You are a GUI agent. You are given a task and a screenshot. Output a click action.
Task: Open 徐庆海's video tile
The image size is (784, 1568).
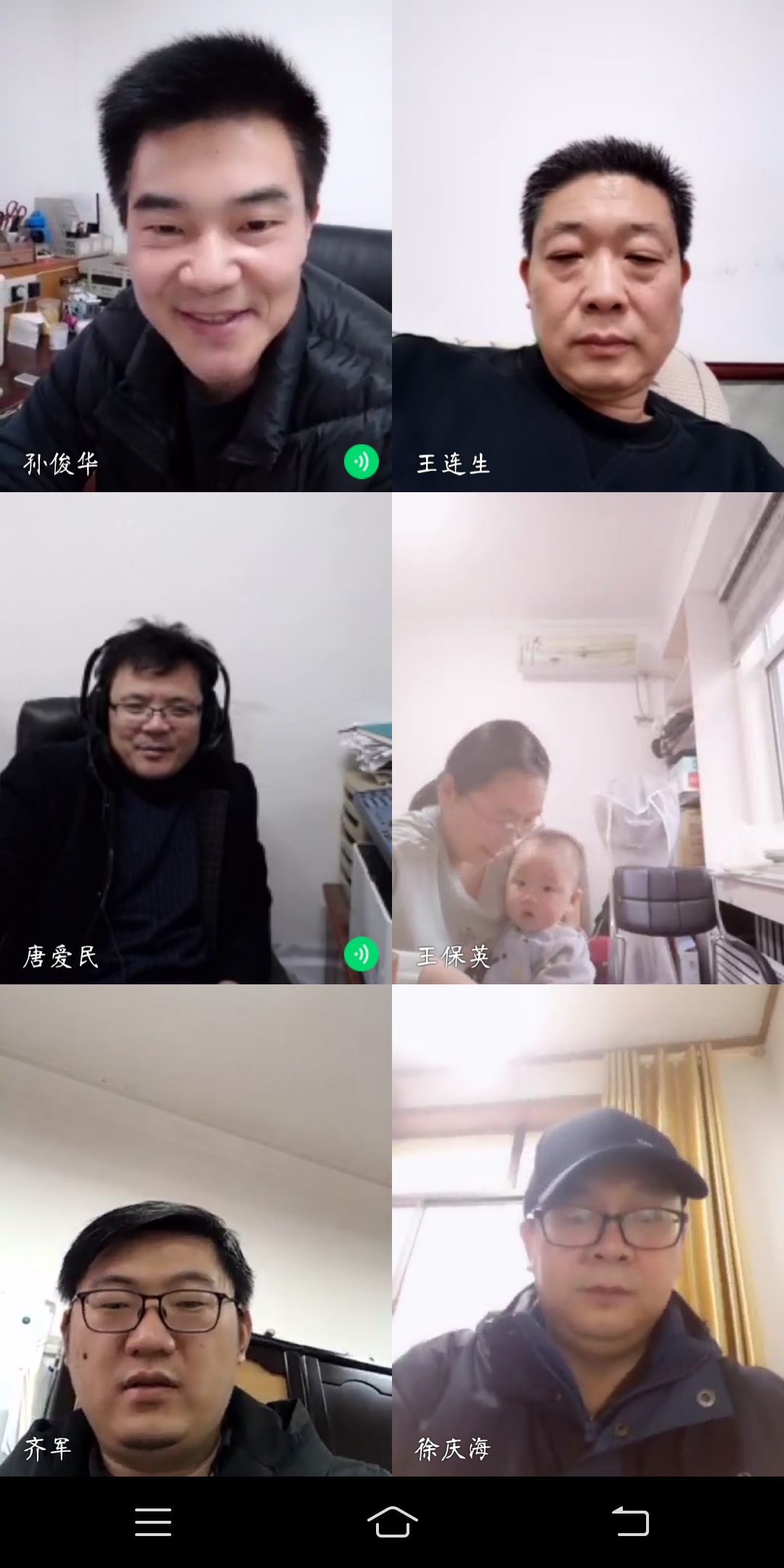click(x=588, y=1230)
